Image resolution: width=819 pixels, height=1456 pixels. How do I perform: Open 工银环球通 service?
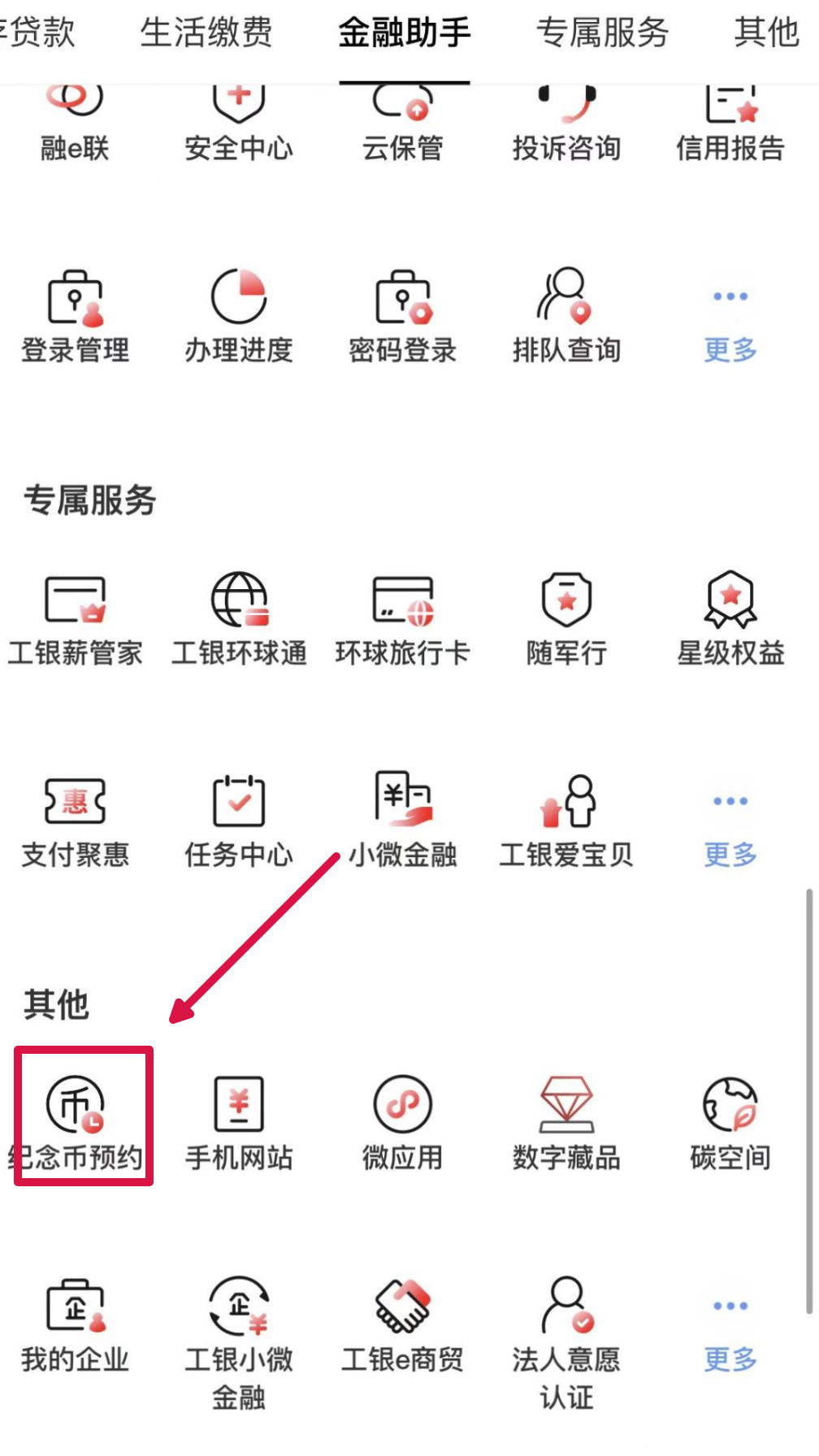click(x=239, y=620)
